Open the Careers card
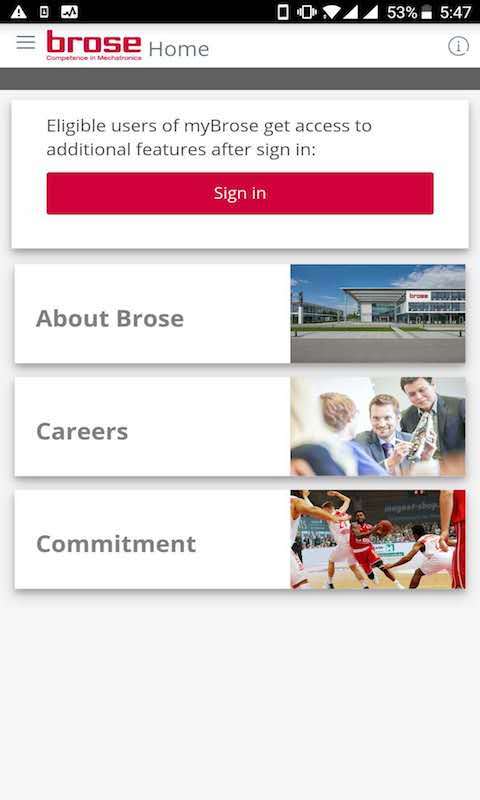This screenshot has height=800, width=480. (x=240, y=427)
